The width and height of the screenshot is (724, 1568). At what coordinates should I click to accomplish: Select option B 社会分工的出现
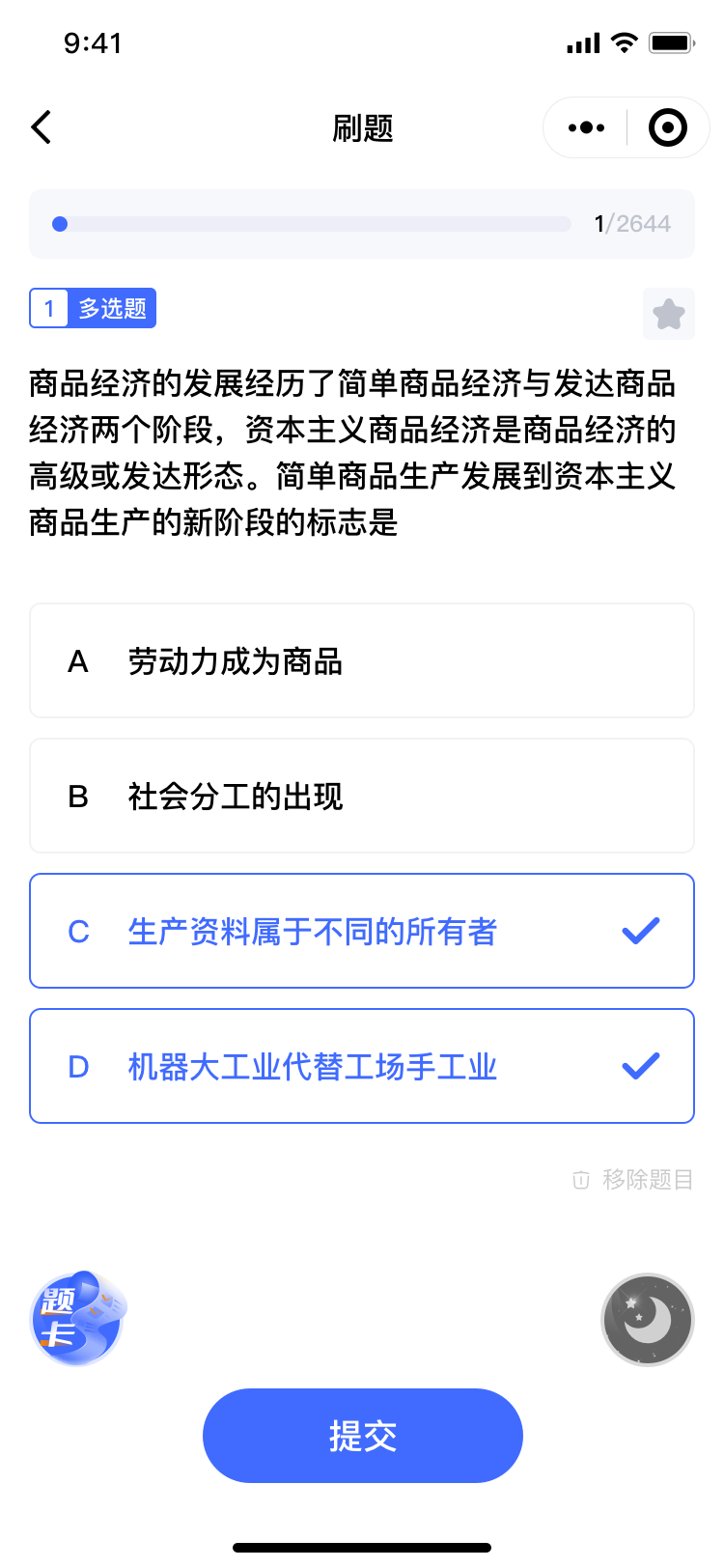point(362,797)
